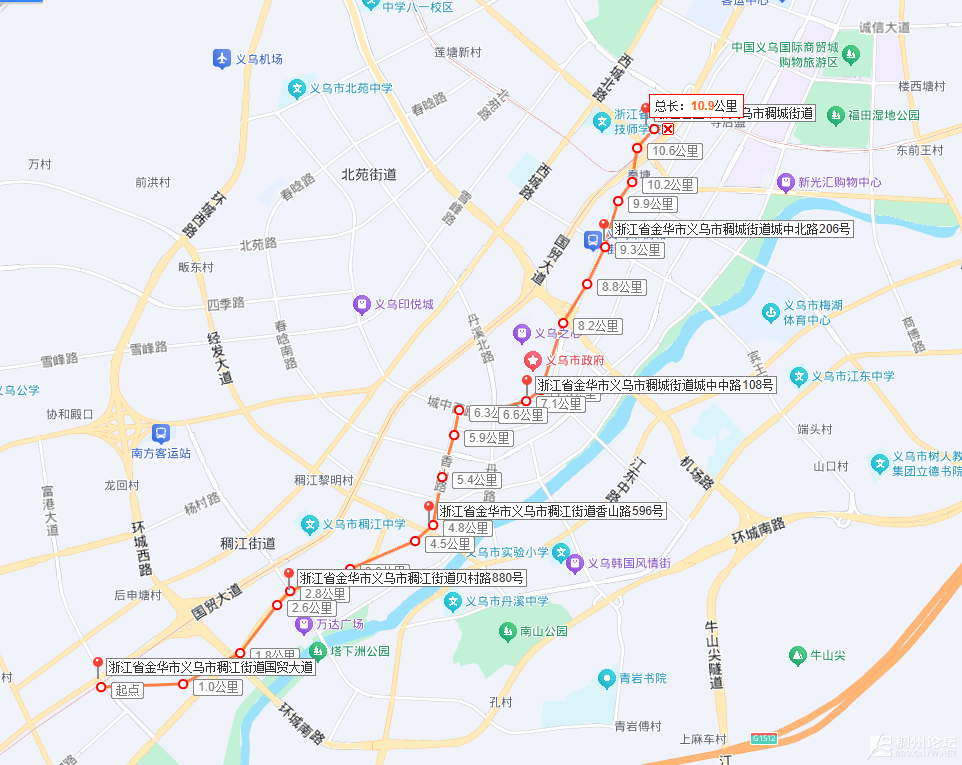Close the 10.9公里 distance measurement

[x=668, y=129]
